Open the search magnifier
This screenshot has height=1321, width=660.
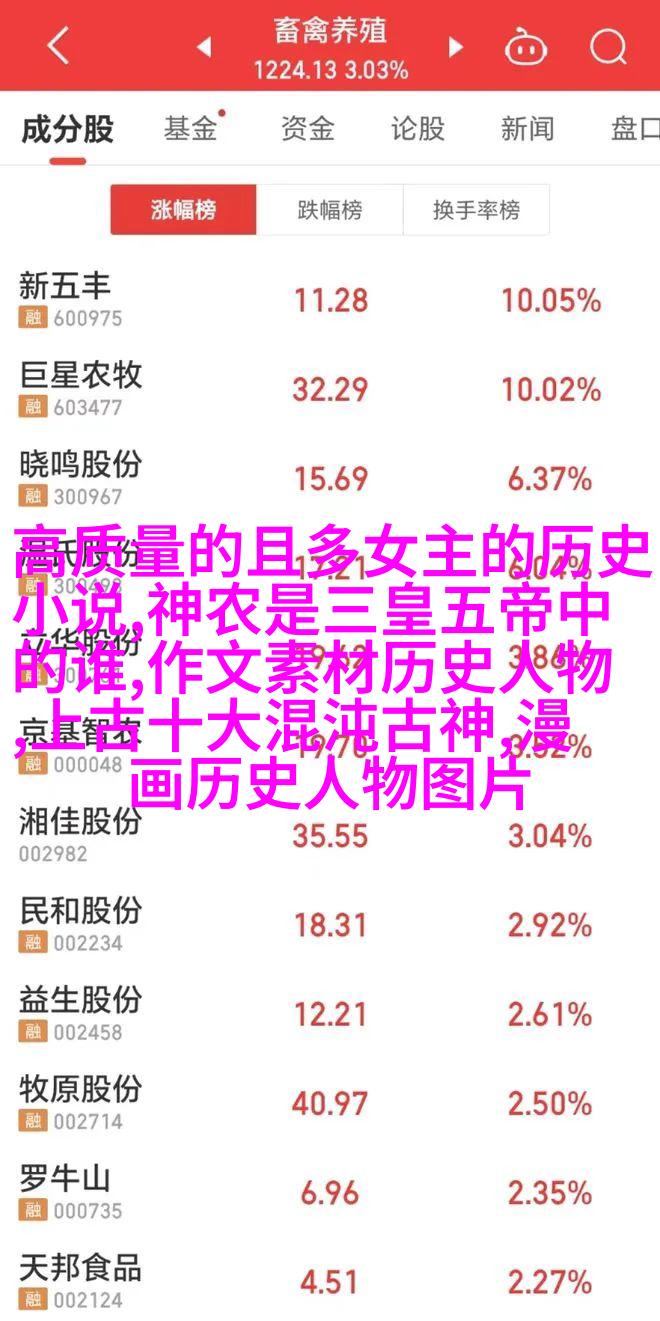606,46
